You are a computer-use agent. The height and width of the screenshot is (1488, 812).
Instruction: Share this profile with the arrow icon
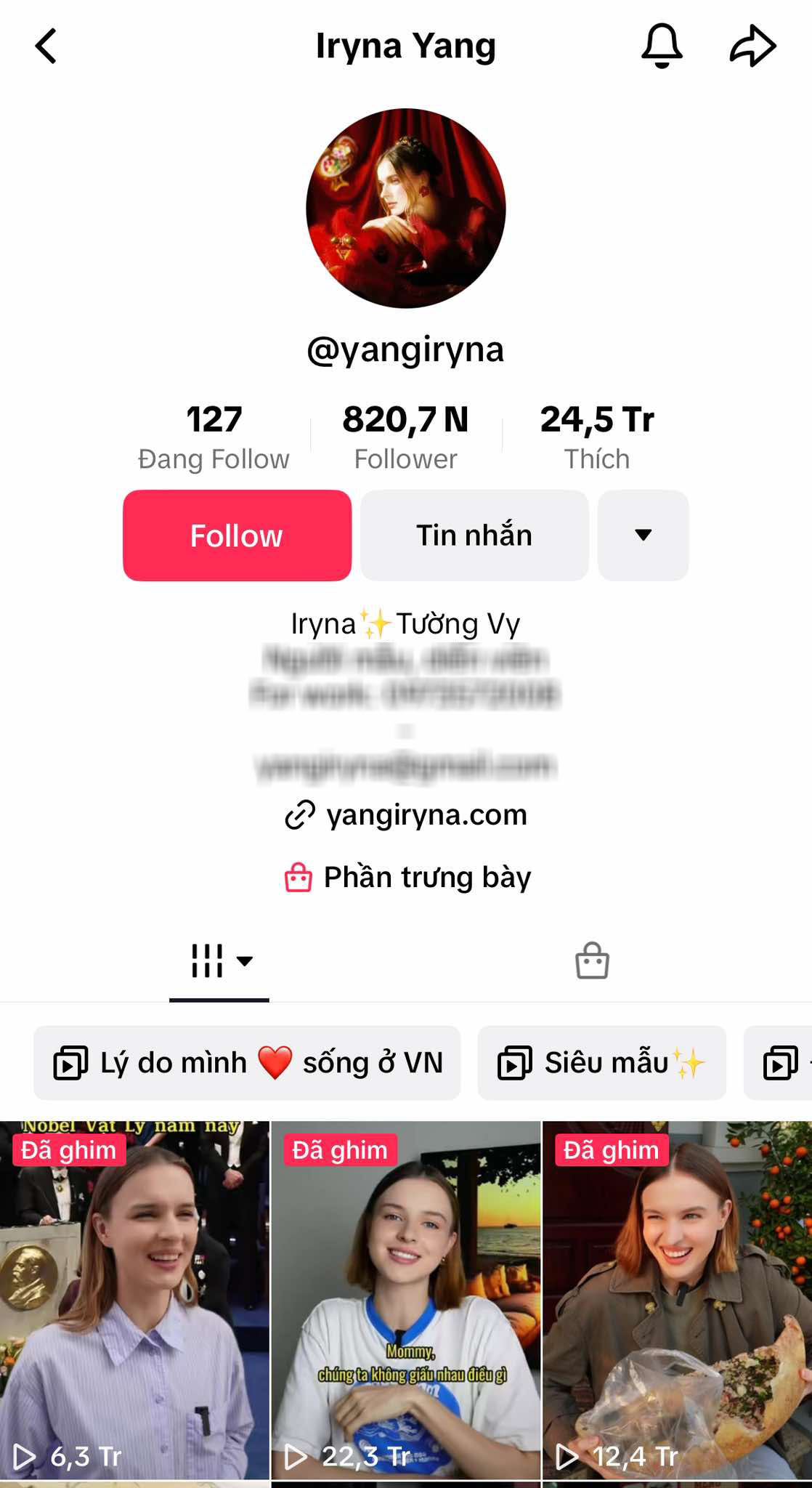click(x=752, y=46)
